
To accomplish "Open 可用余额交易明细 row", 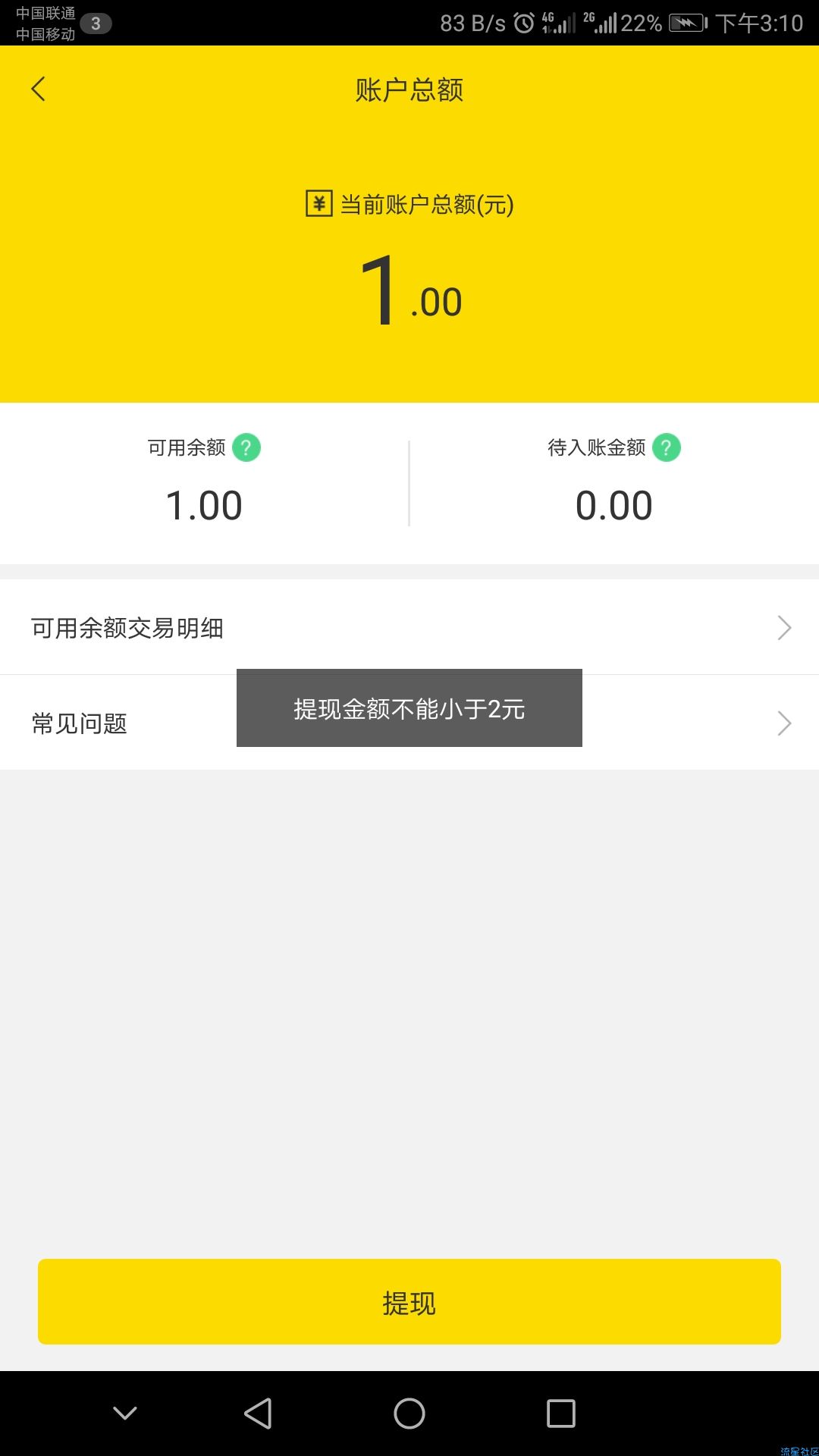I will [x=409, y=627].
